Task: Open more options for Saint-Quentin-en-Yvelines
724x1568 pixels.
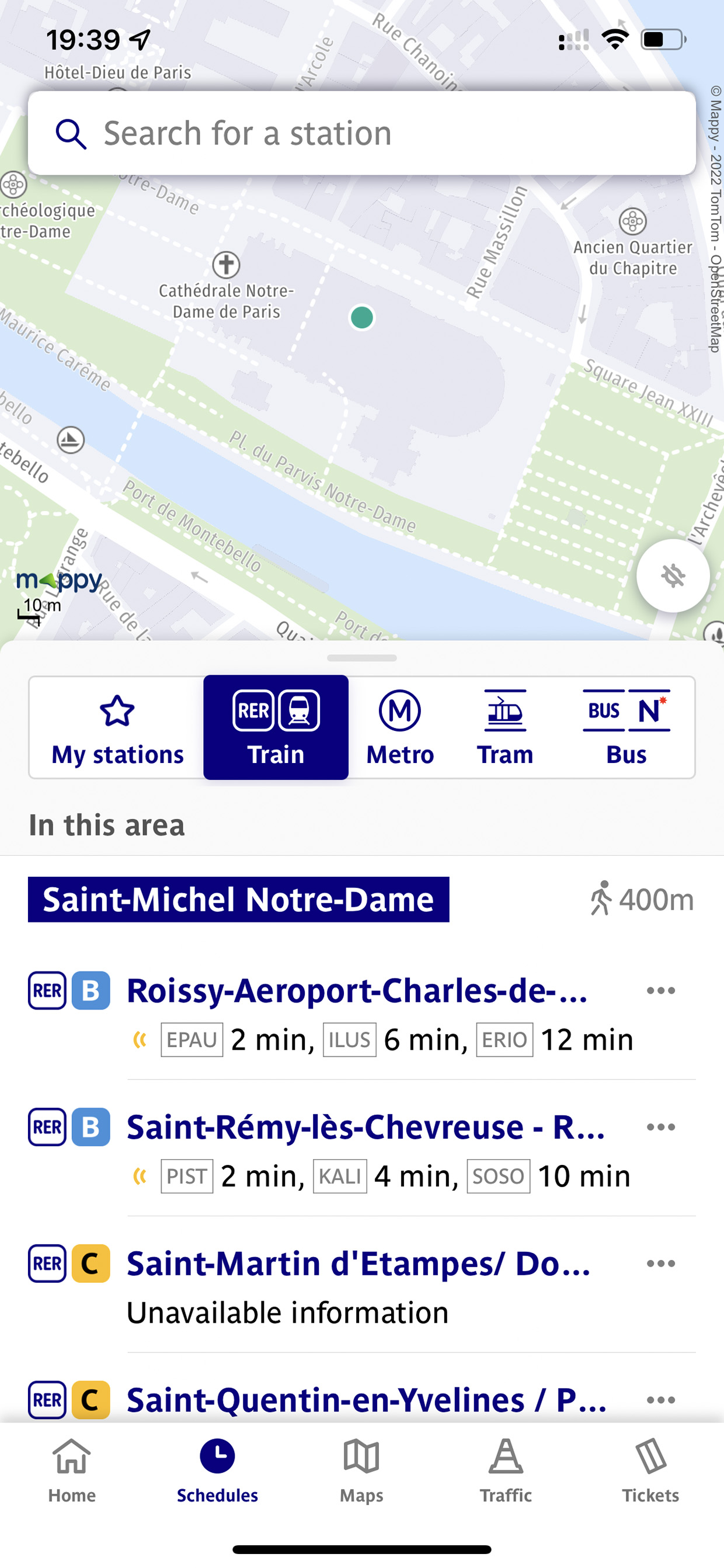Action: [x=661, y=1400]
